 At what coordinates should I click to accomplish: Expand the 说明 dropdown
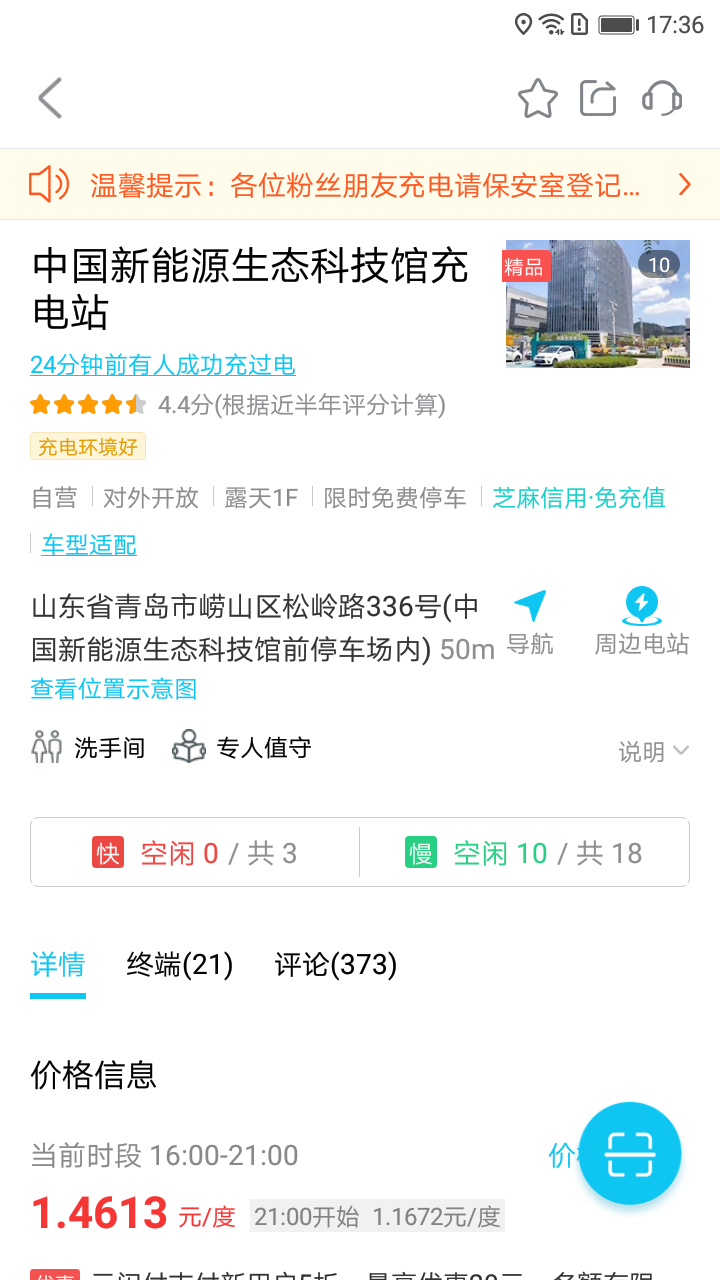click(653, 751)
